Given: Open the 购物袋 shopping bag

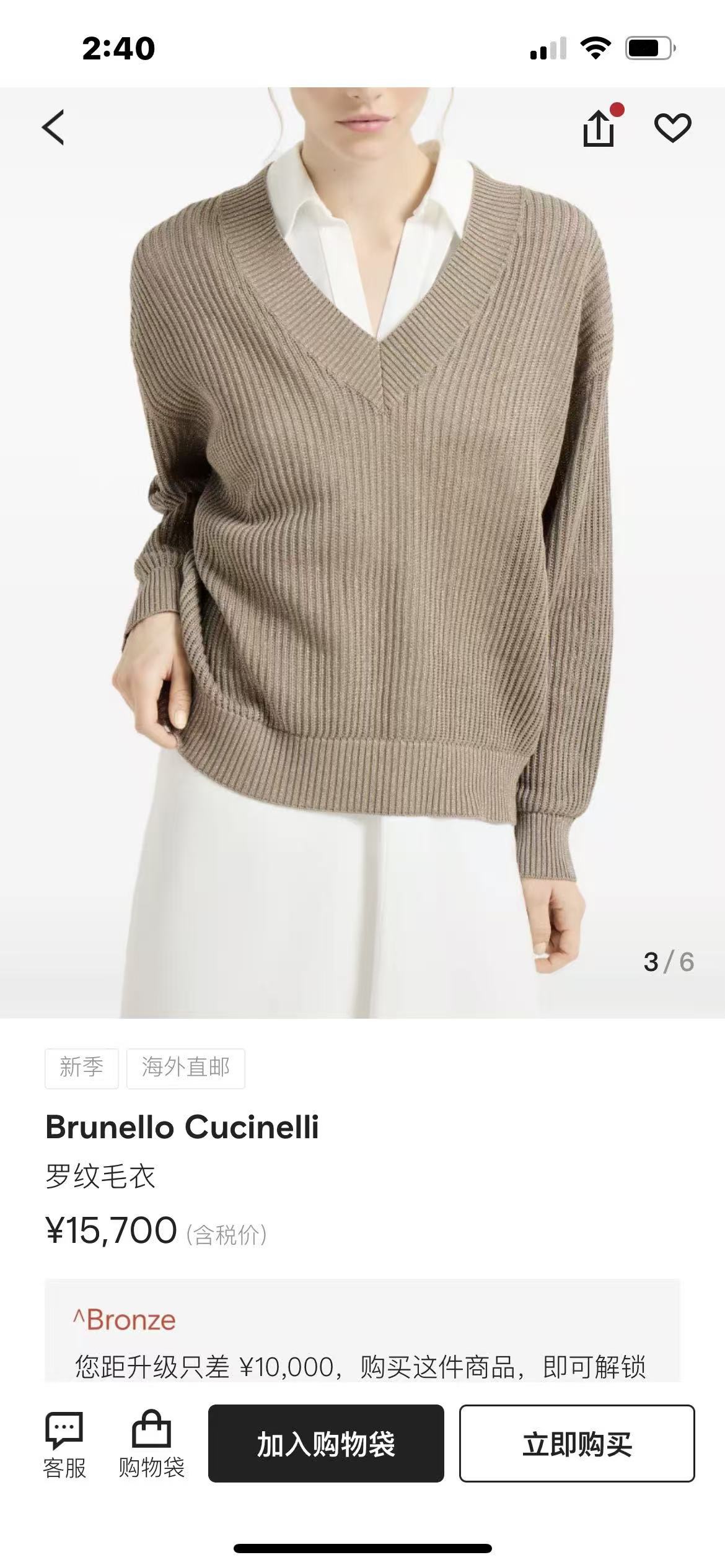Looking at the screenshot, I should [151, 1444].
